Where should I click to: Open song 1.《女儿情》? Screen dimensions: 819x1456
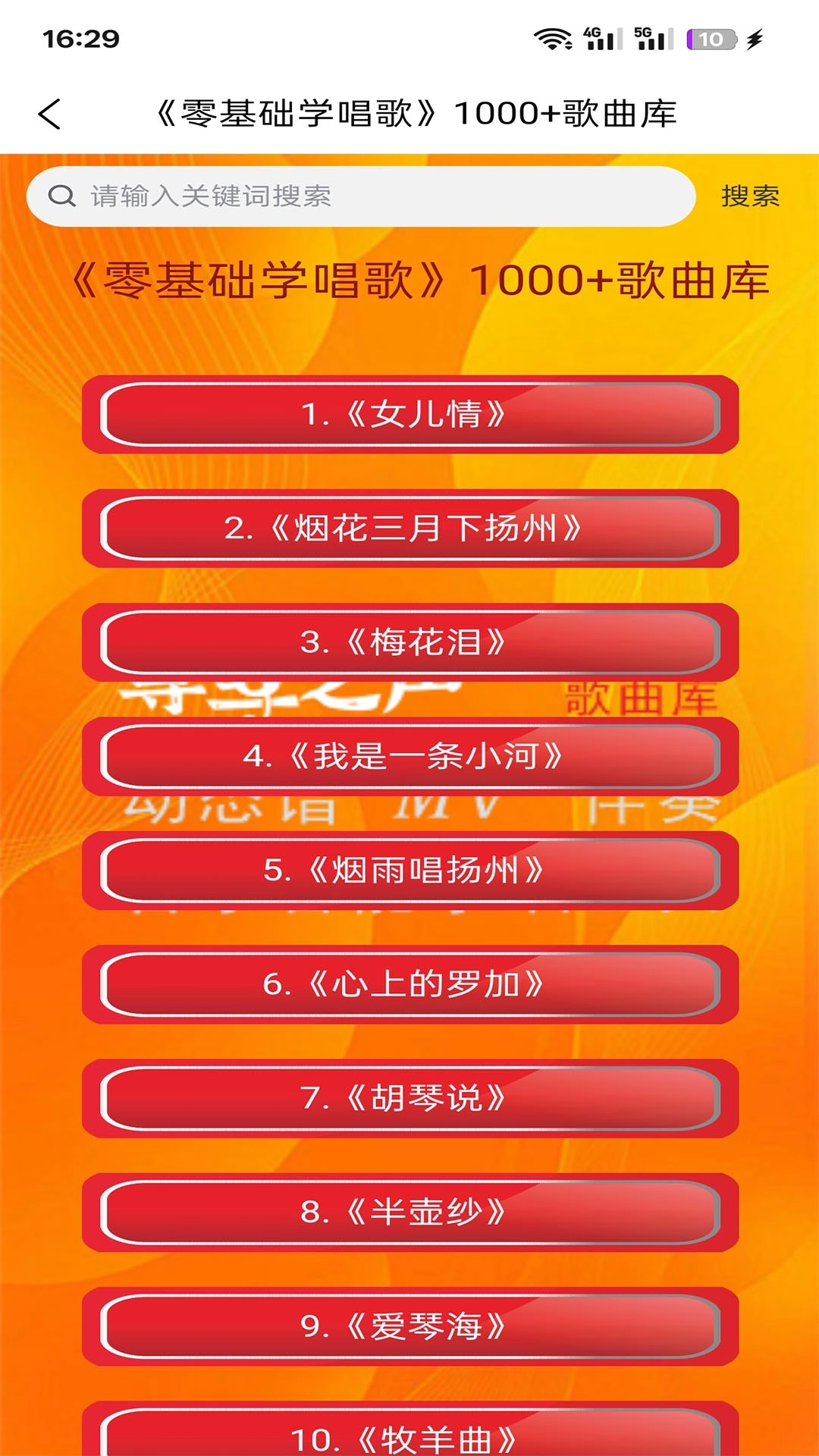(409, 415)
